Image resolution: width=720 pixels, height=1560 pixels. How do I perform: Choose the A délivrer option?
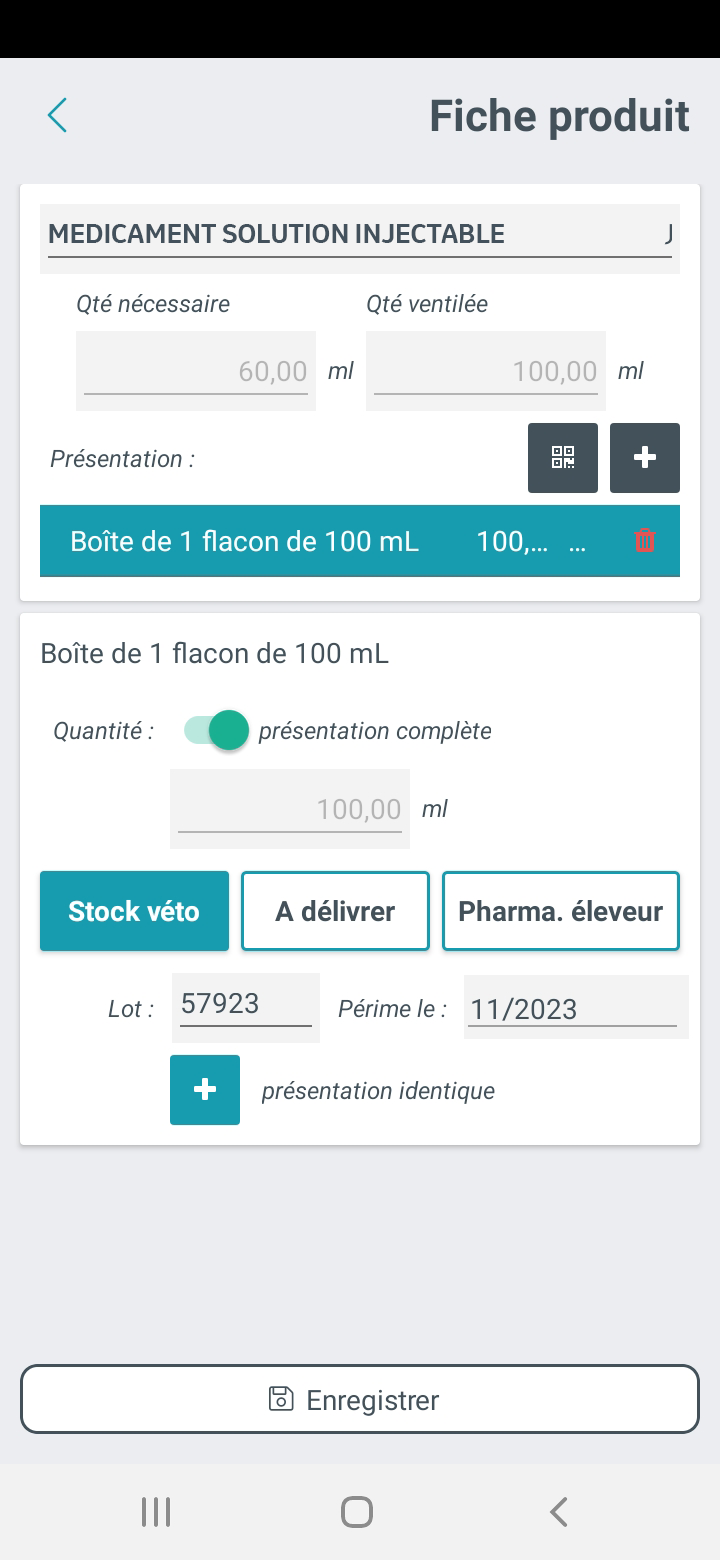click(x=335, y=911)
